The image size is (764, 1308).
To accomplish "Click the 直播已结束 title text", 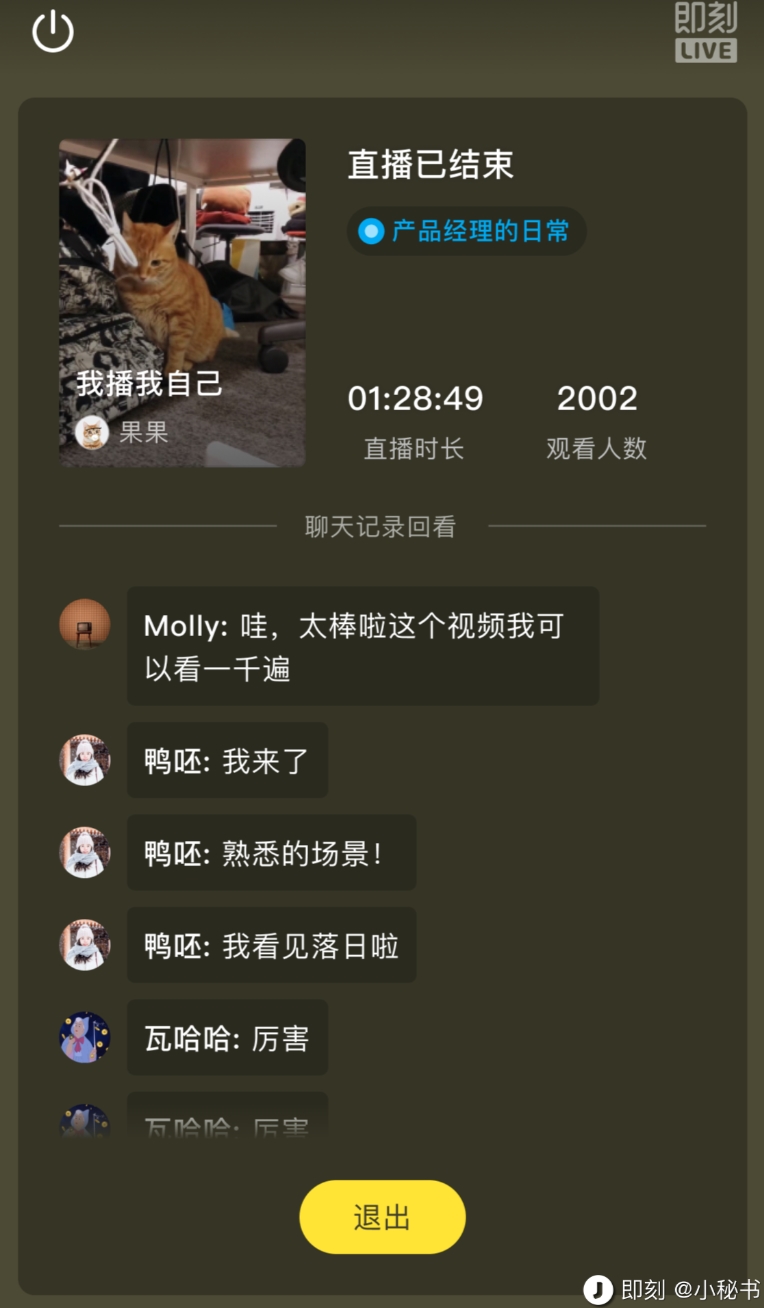I will click(428, 165).
